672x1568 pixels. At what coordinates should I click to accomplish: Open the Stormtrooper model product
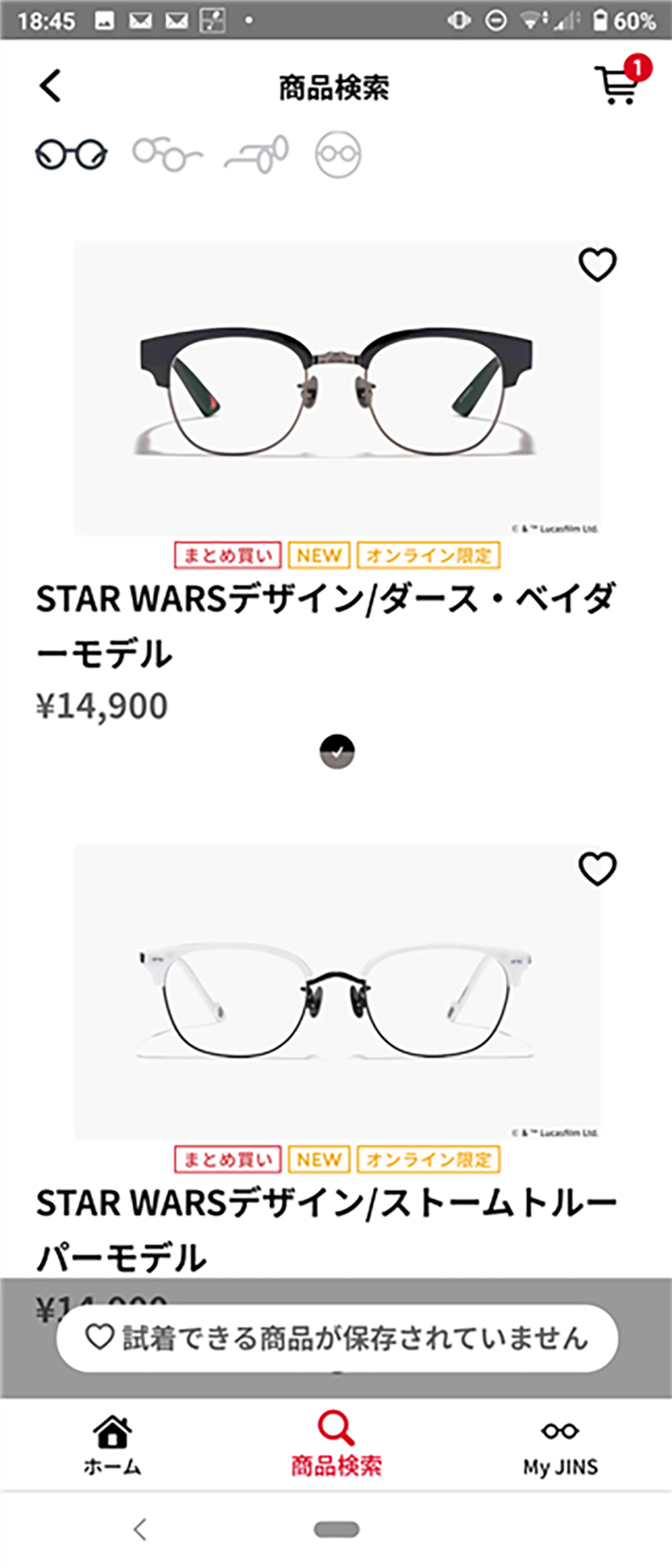point(336,992)
